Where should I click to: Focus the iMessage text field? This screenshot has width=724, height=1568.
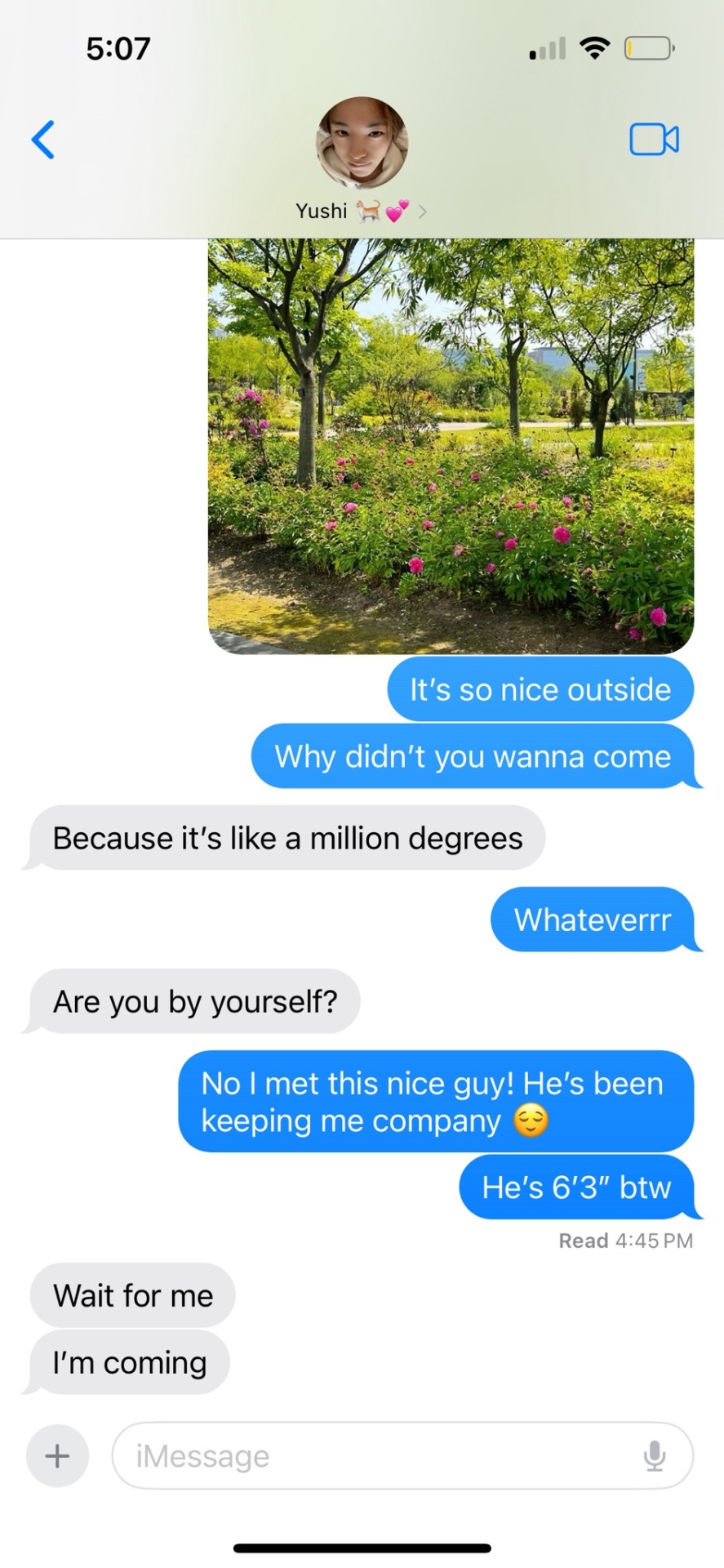375,1455
